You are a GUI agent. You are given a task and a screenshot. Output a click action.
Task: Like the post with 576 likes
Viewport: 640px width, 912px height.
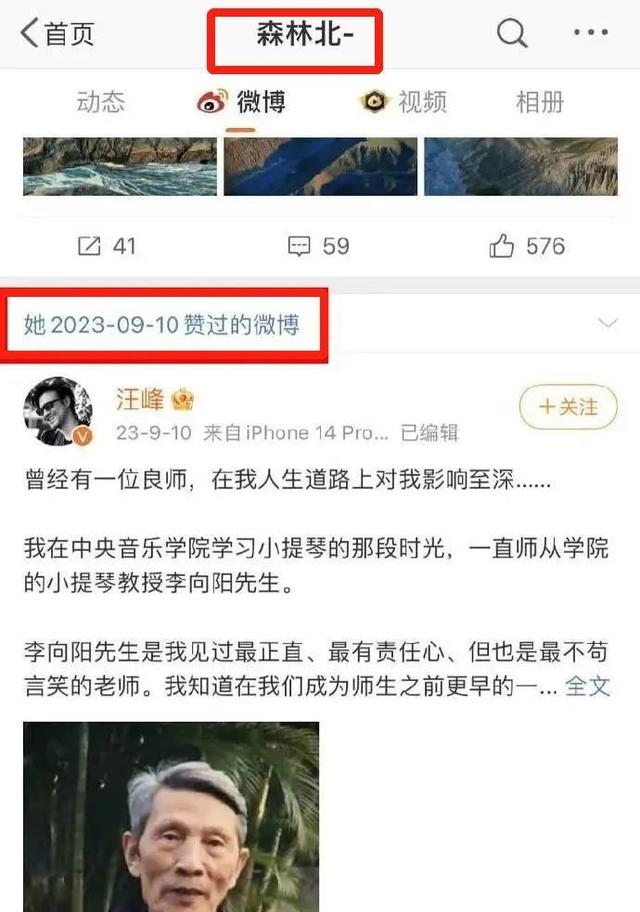click(x=527, y=246)
